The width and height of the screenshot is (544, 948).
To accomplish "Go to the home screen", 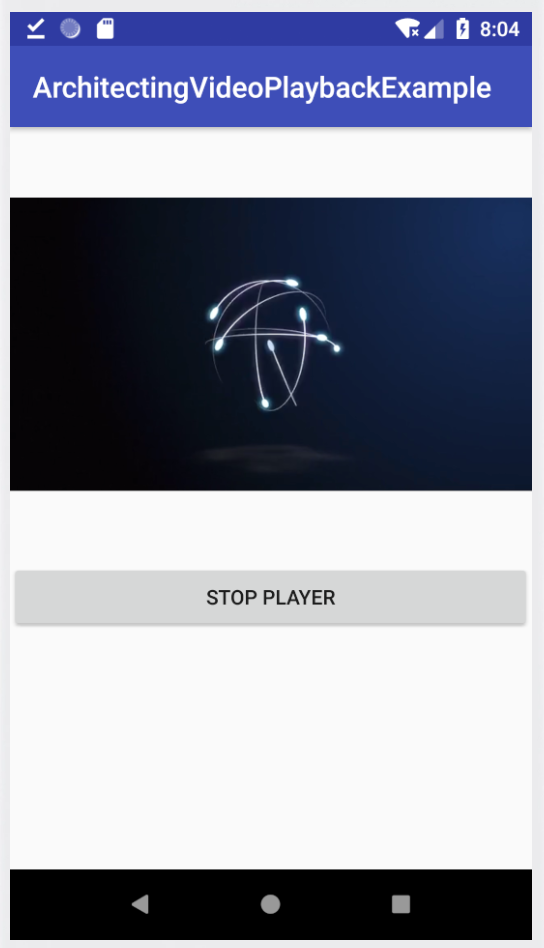I will tap(270, 904).
